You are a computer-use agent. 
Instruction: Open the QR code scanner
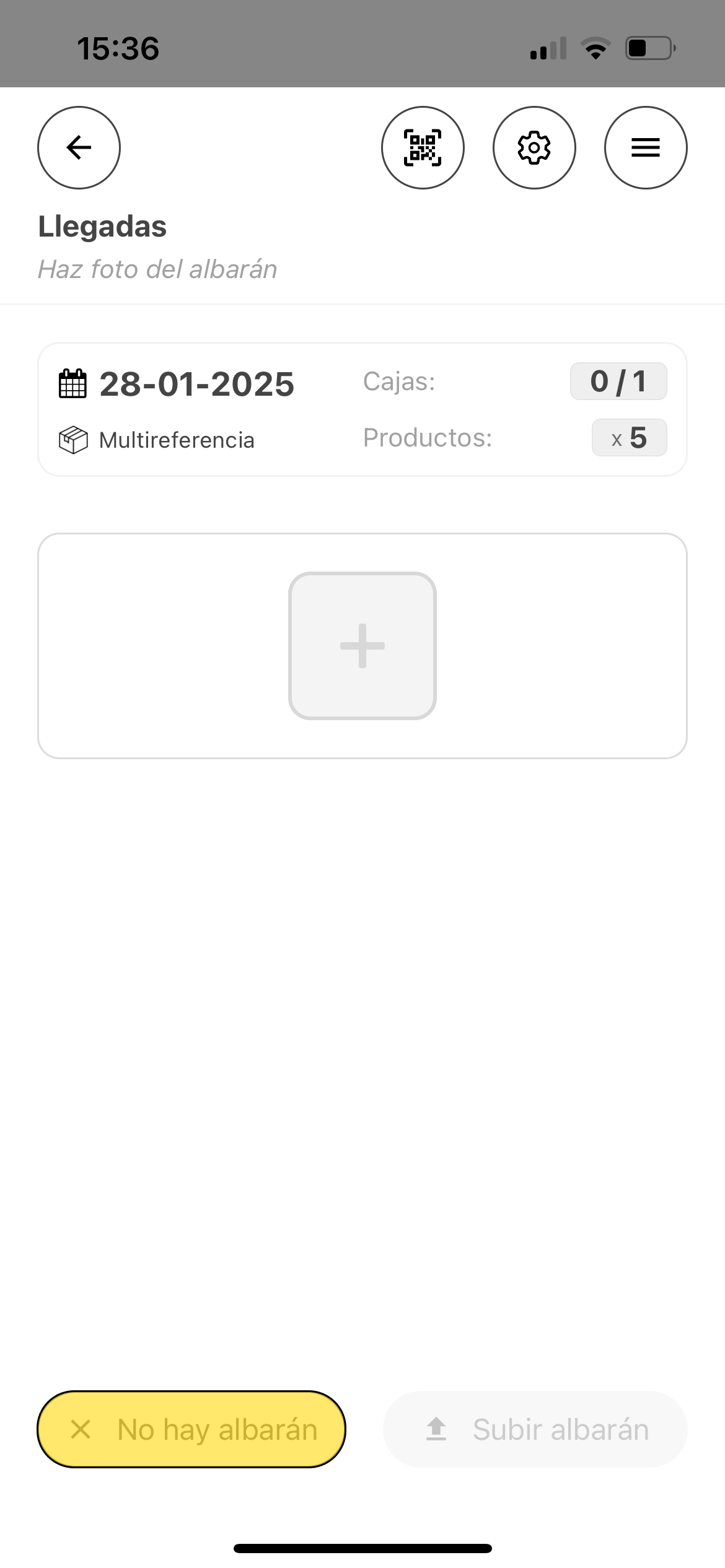(423, 147)
